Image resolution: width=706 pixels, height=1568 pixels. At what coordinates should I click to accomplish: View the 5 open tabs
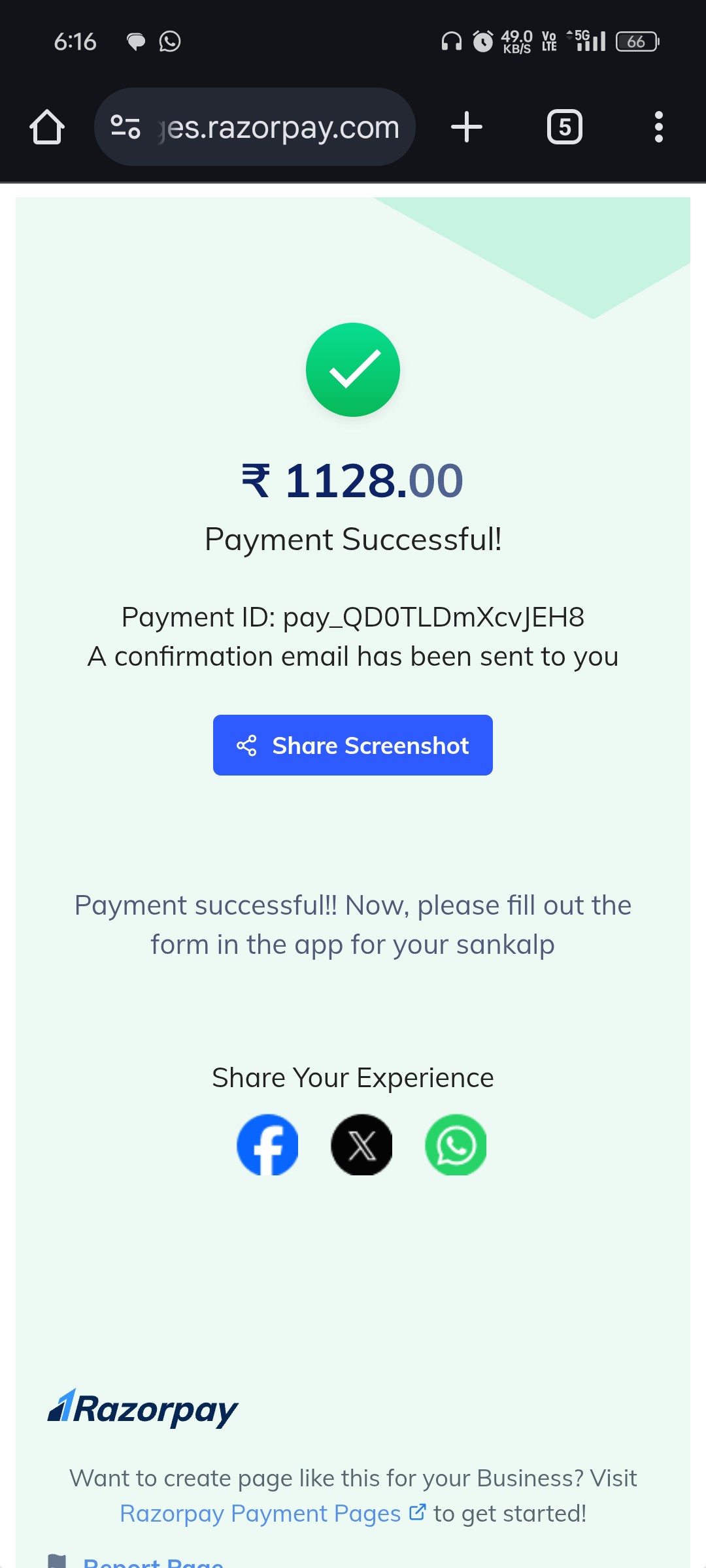pos(565,127)
